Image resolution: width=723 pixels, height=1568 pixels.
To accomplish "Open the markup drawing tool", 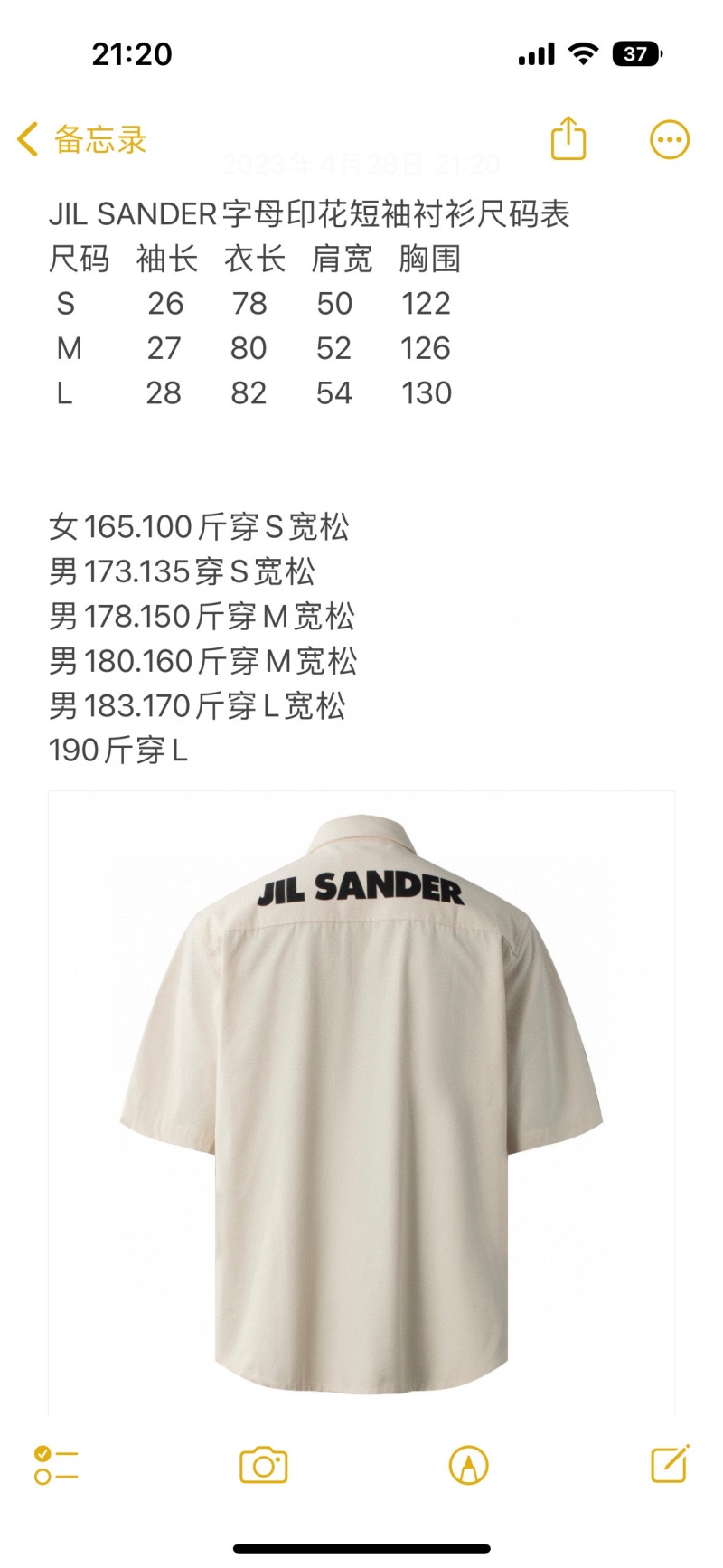I will pos(468,1465).
